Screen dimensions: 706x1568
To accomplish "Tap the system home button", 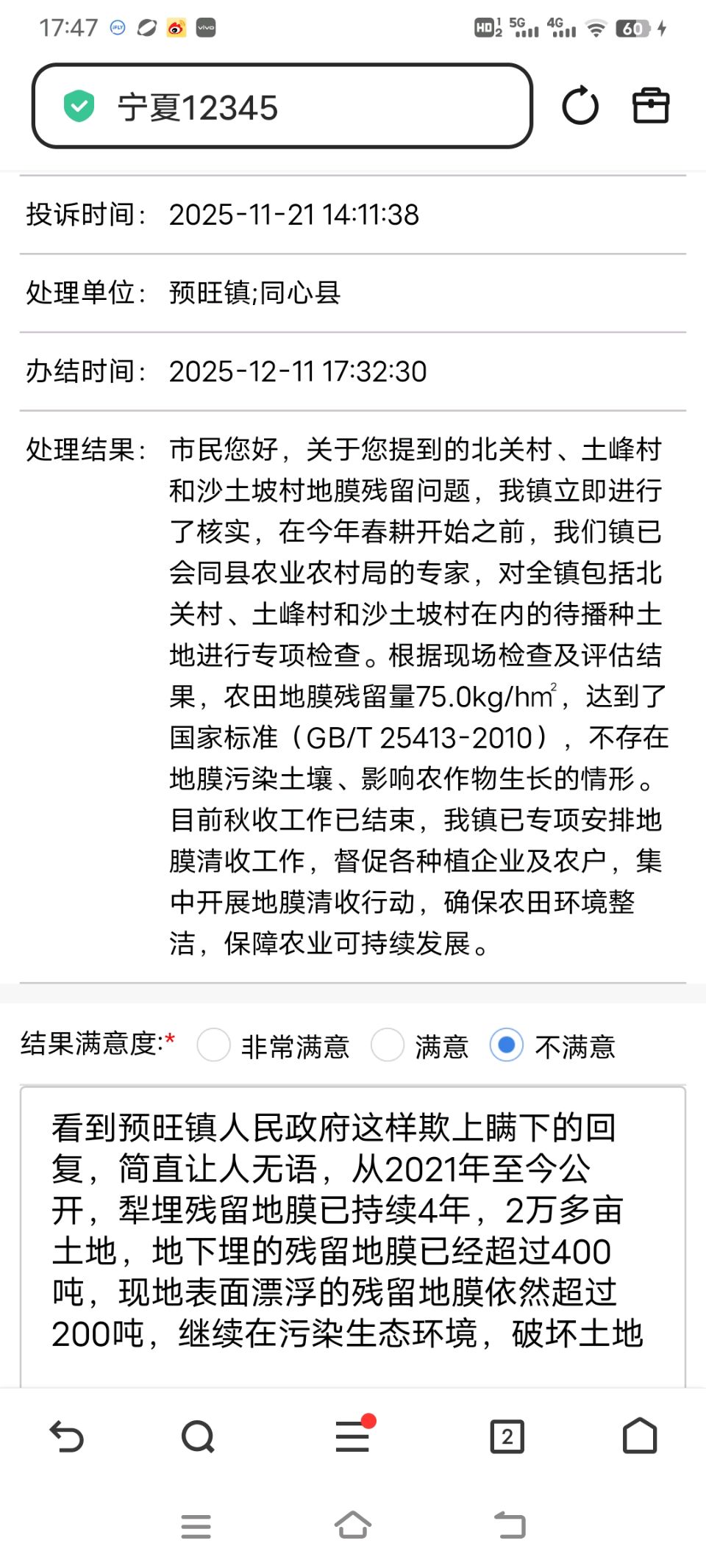I will coord(352,1526).
